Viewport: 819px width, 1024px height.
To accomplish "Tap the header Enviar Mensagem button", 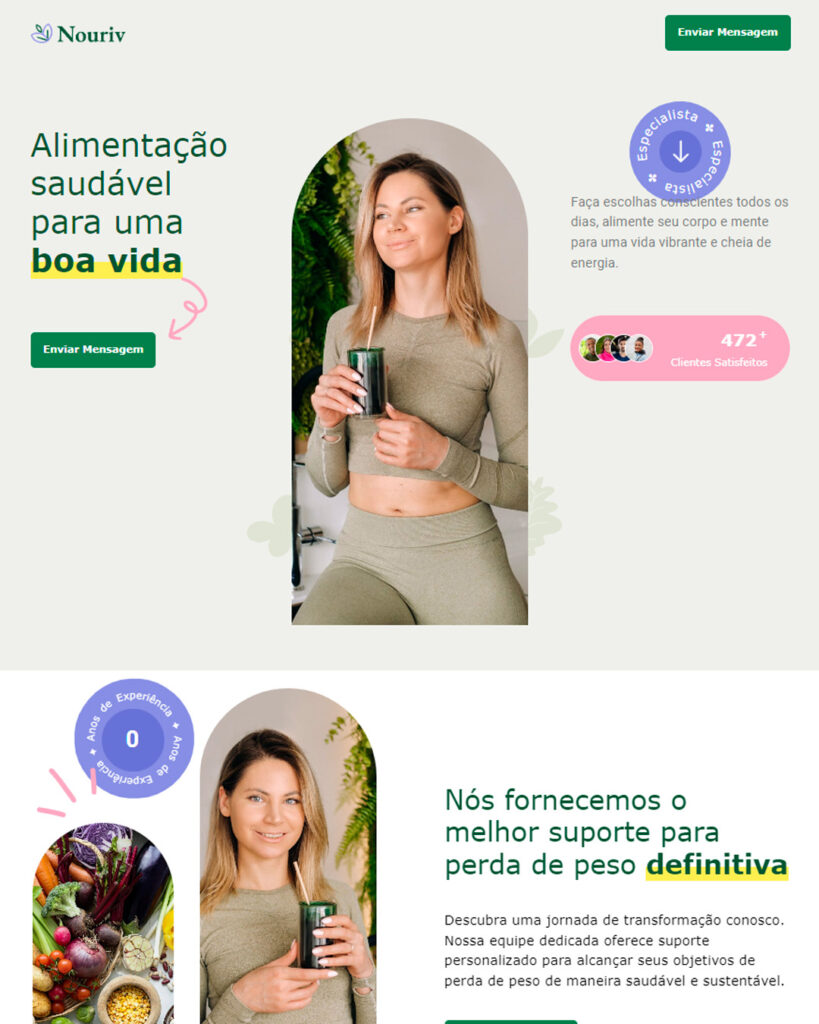I will pos(727,32).
